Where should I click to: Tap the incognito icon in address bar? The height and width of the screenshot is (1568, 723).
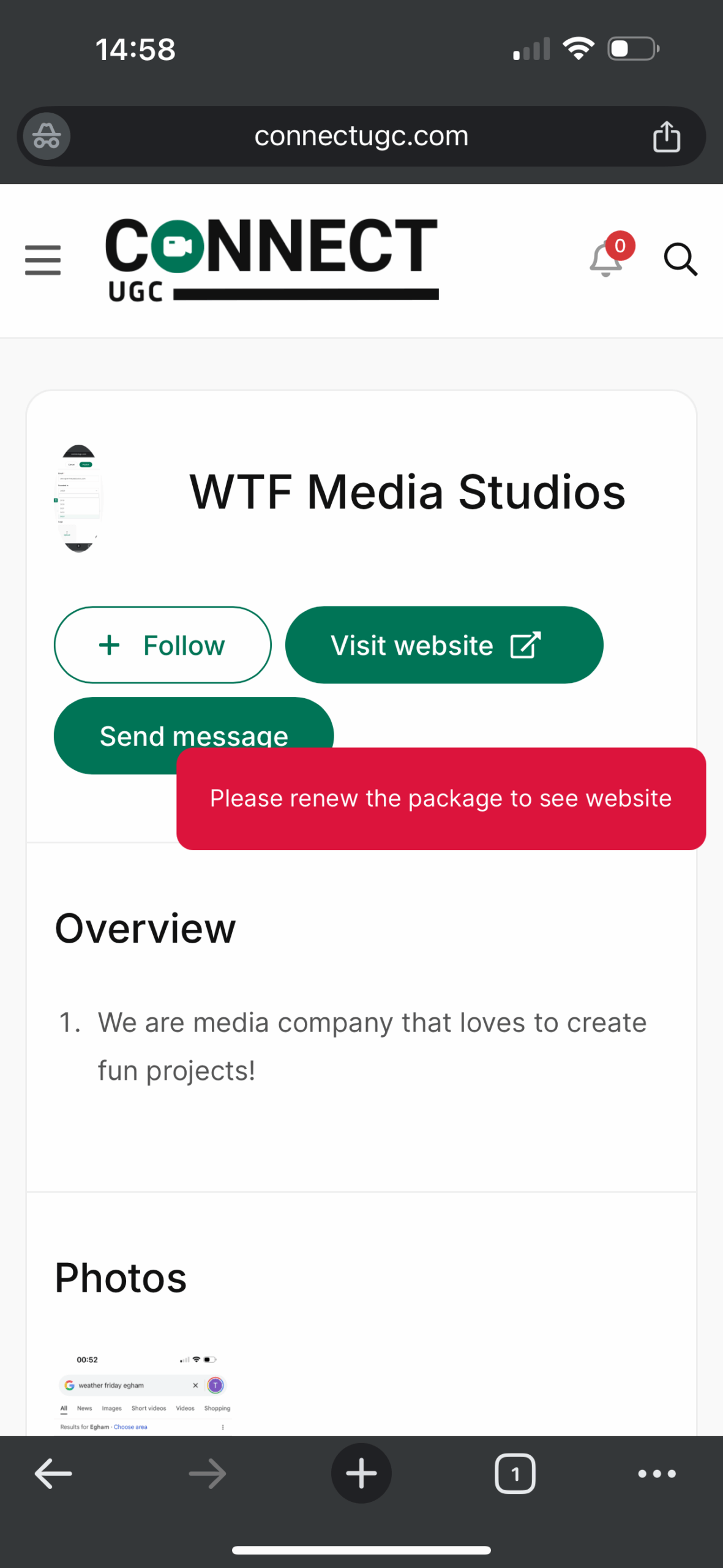[47, 136]
